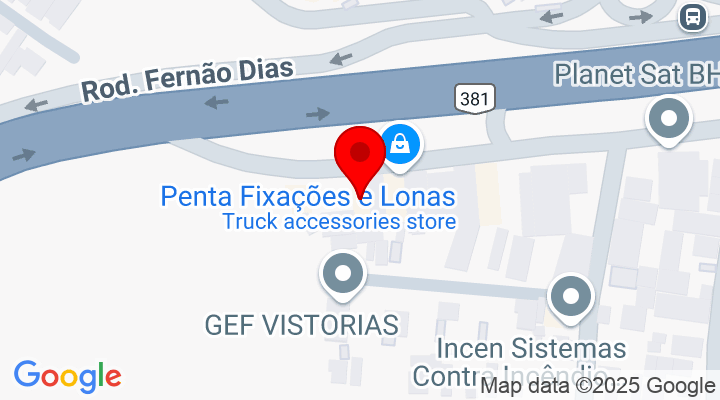Select the Planet Sat BH map pin
The image size is (720, 400).
pos(669,123)
